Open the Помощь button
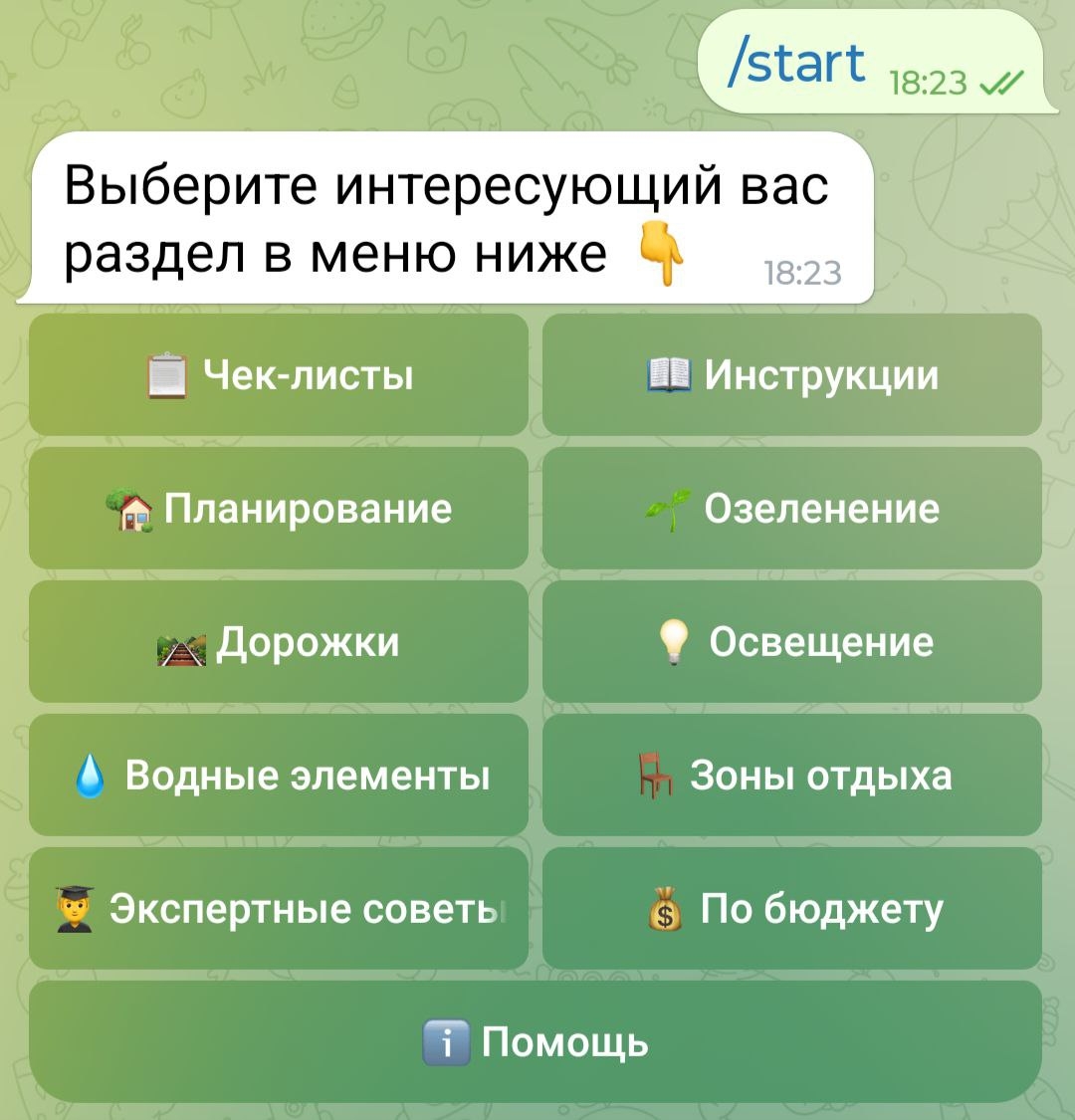This screenshot has width=1075, height=1120. pyautogui.click(x=536, y=1042)
